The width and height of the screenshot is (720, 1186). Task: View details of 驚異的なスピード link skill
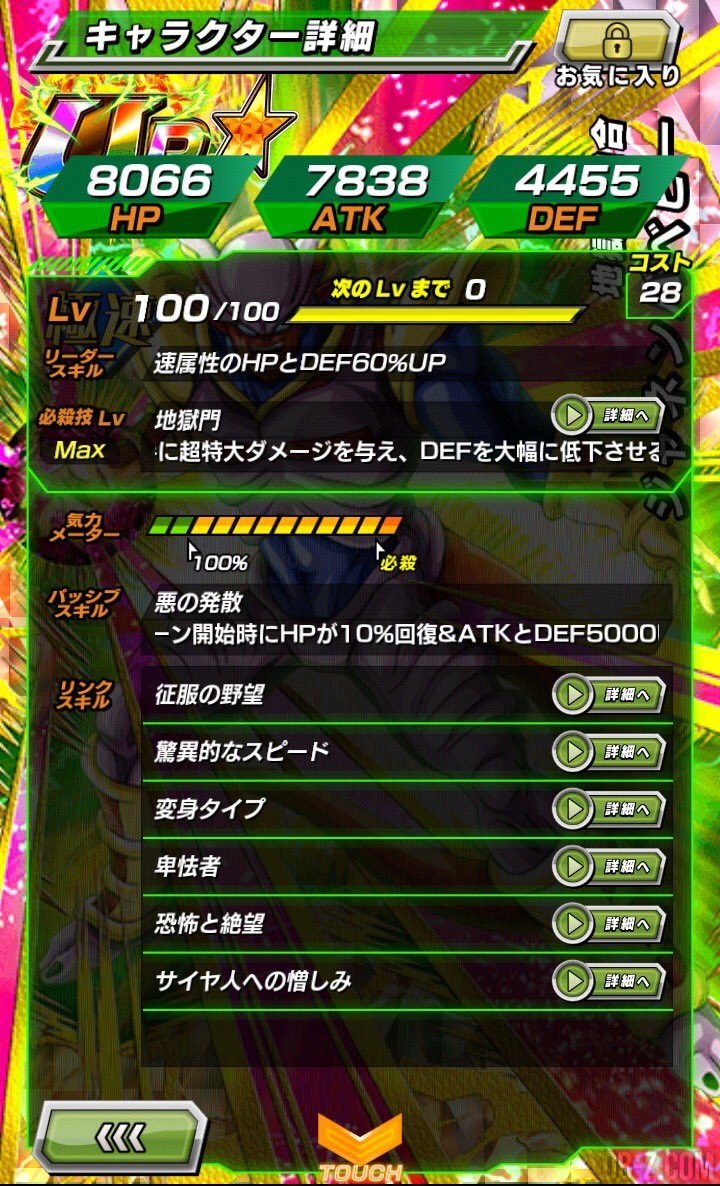609,752
